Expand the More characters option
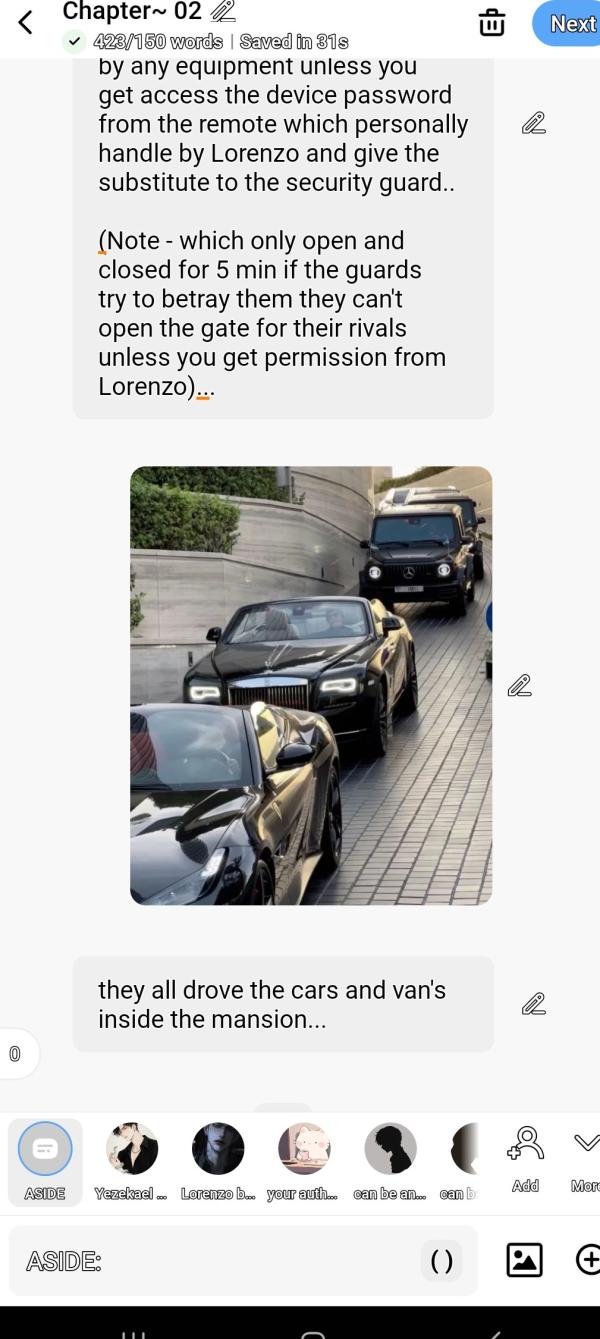 [585, 1157]
